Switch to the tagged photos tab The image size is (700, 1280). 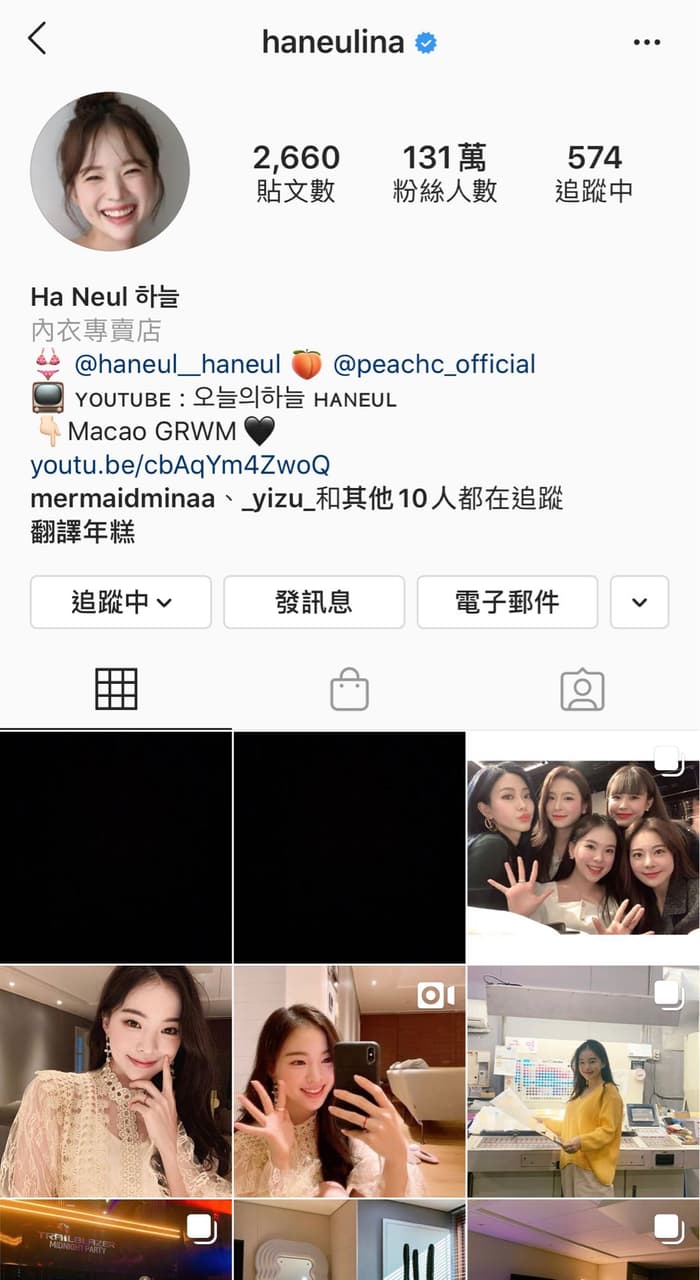582,690
